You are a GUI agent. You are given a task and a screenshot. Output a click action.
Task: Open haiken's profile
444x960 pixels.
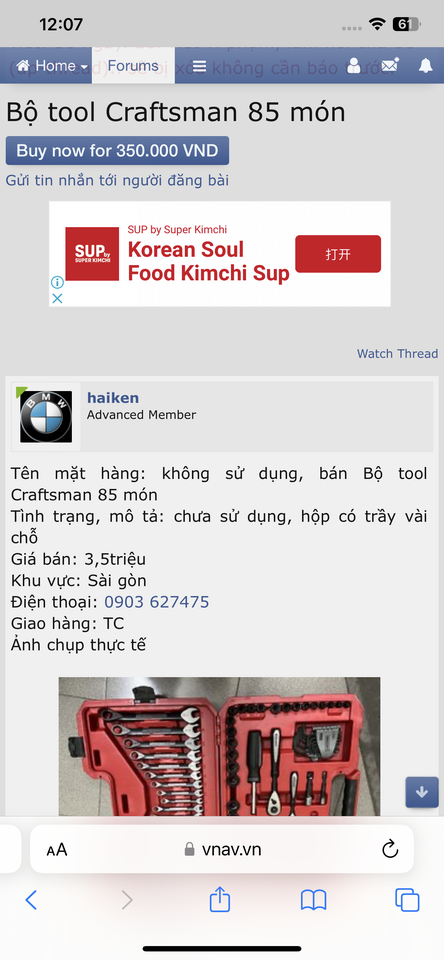click(113, 398)
